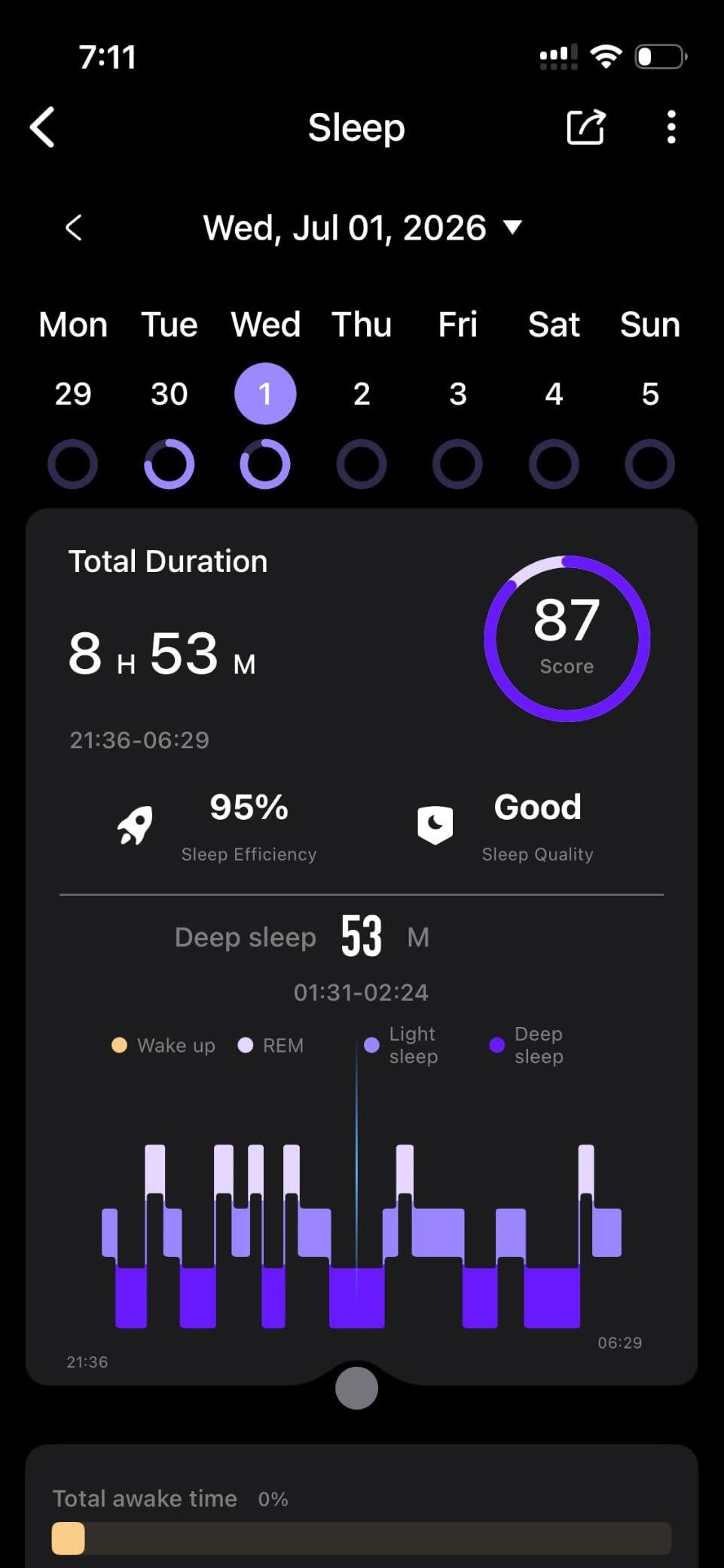
Task: Select Monday 29 in the week row
Action: tap(73, 394)
